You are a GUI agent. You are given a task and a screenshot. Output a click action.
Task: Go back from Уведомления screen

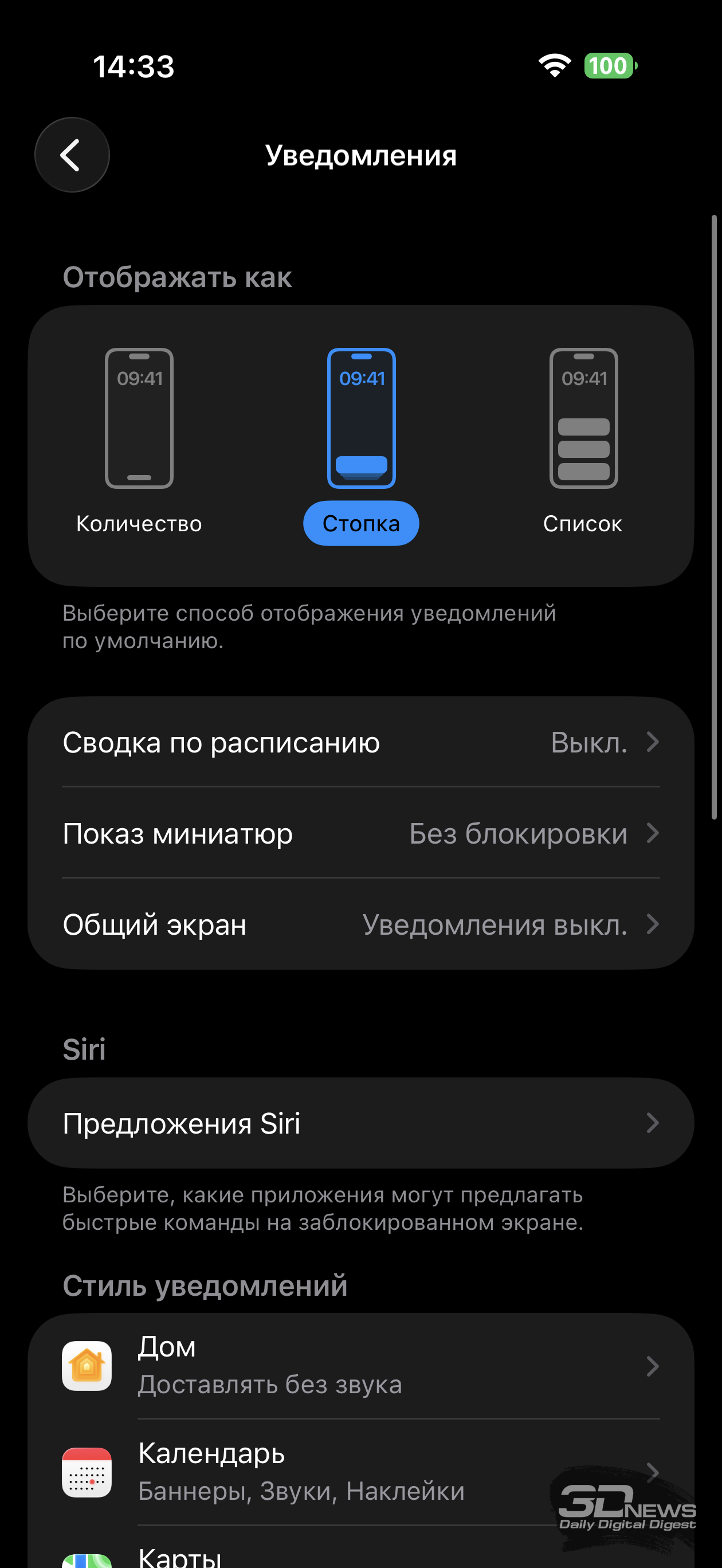coord(72,155)
